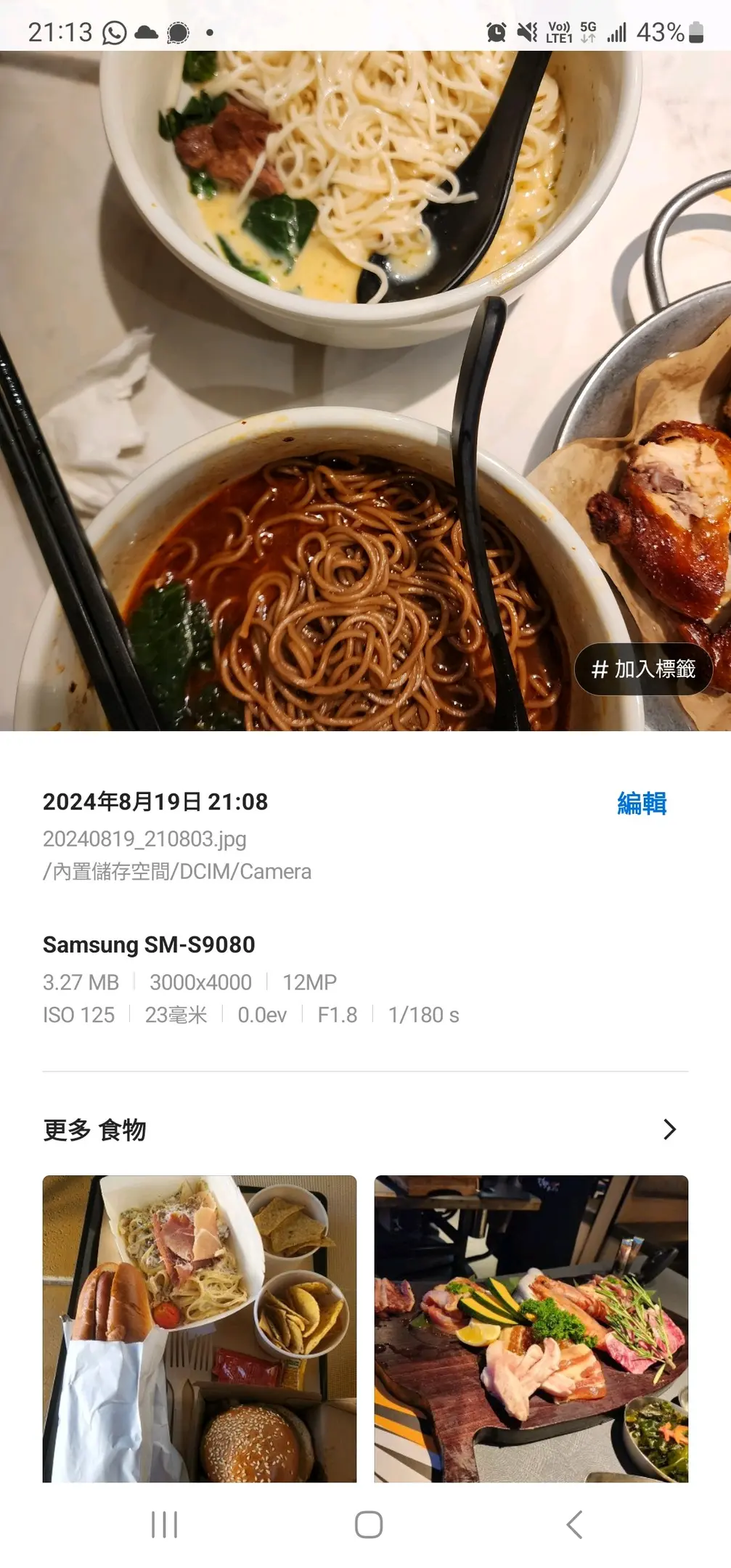This screenshot has width=731, height=1568.
Task: Return to the home screen
Action: pos(369,1524)
